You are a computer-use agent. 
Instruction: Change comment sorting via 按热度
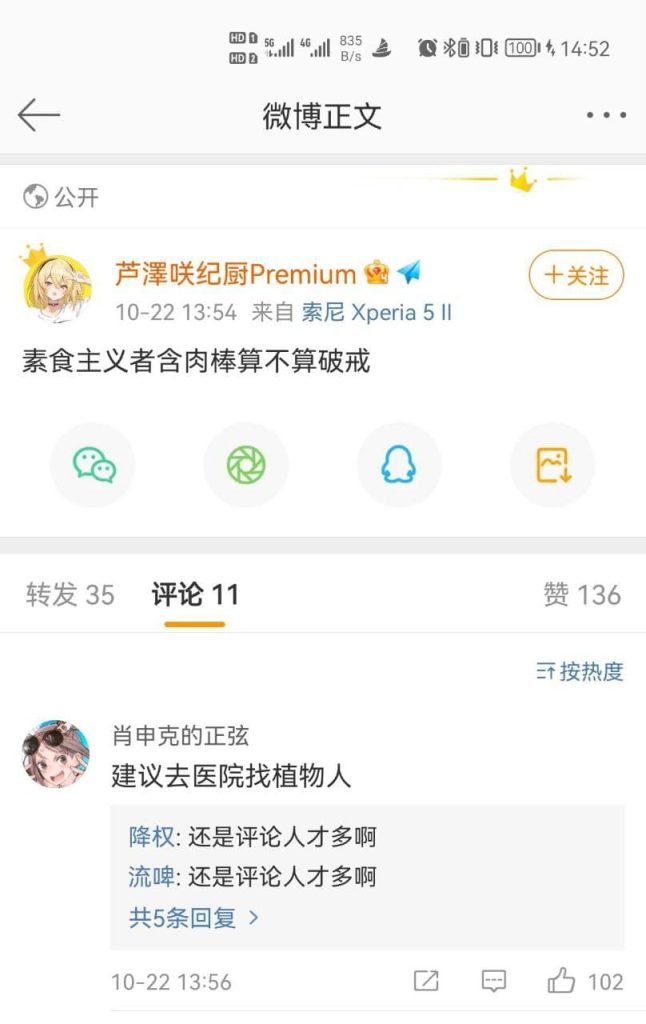pyautogui.click(x=580, y=671)
